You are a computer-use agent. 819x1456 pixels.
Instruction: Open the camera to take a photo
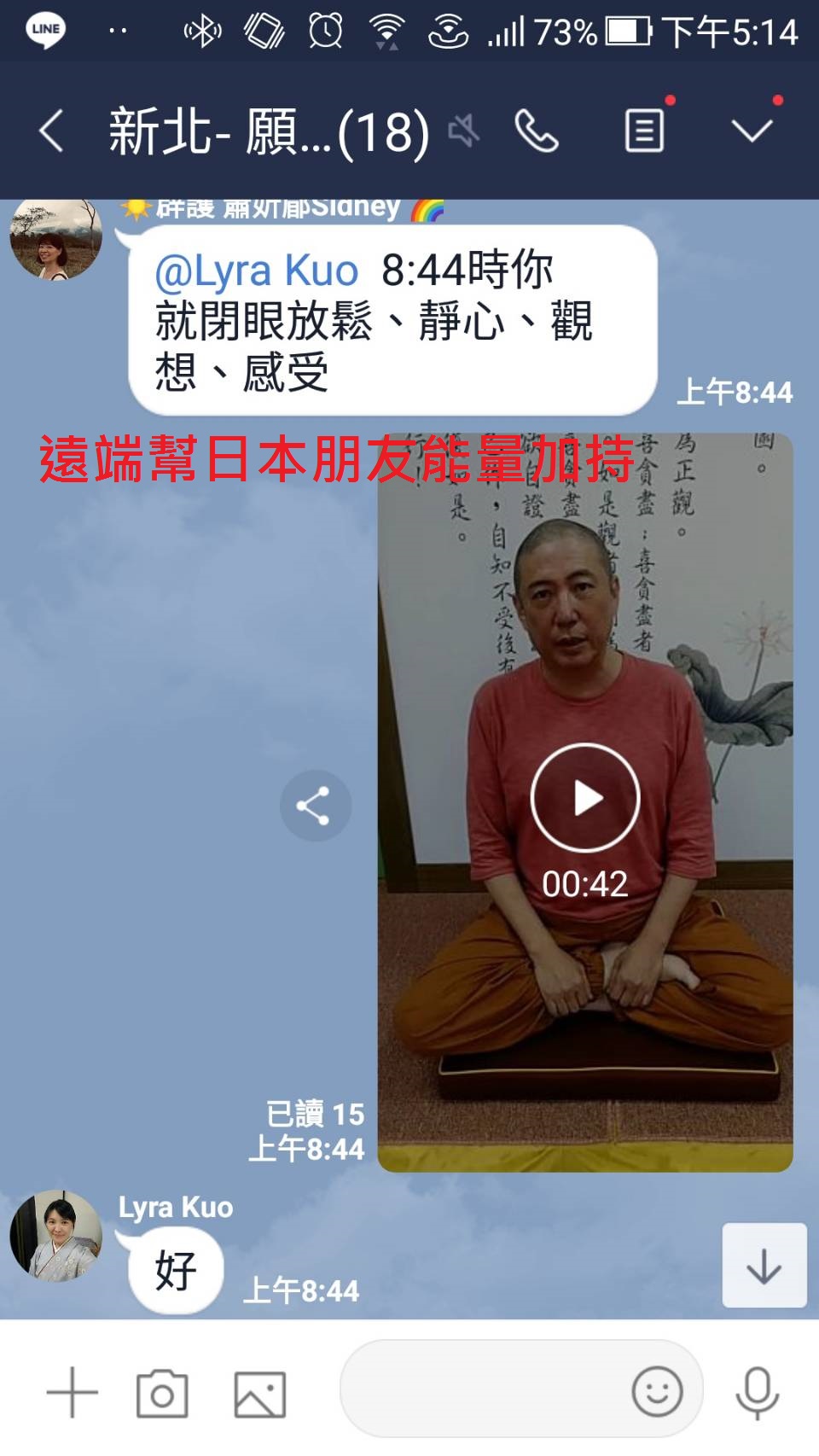click(162, 1394)
